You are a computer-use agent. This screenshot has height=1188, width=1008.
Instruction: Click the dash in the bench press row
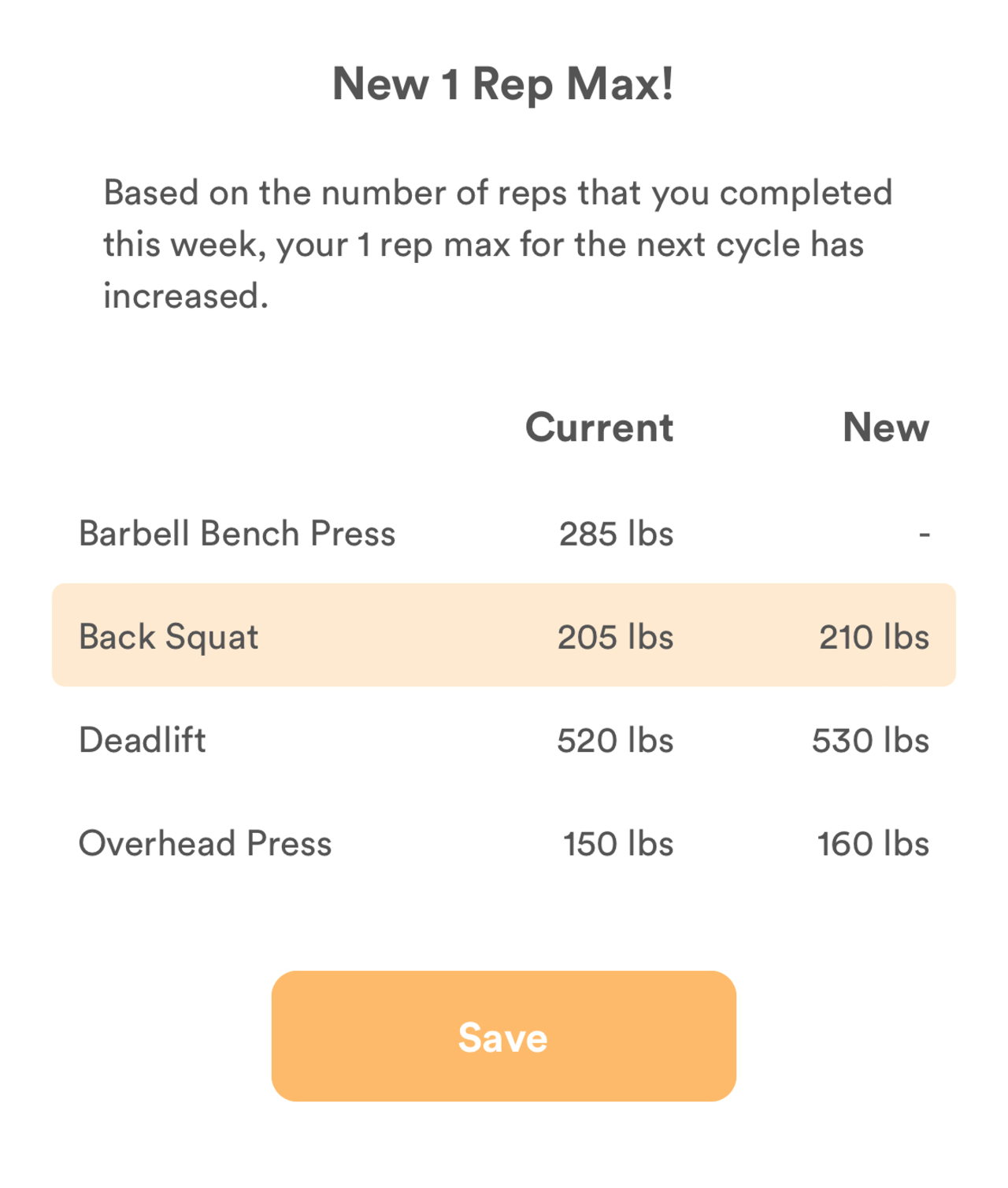tap(925, 533)
